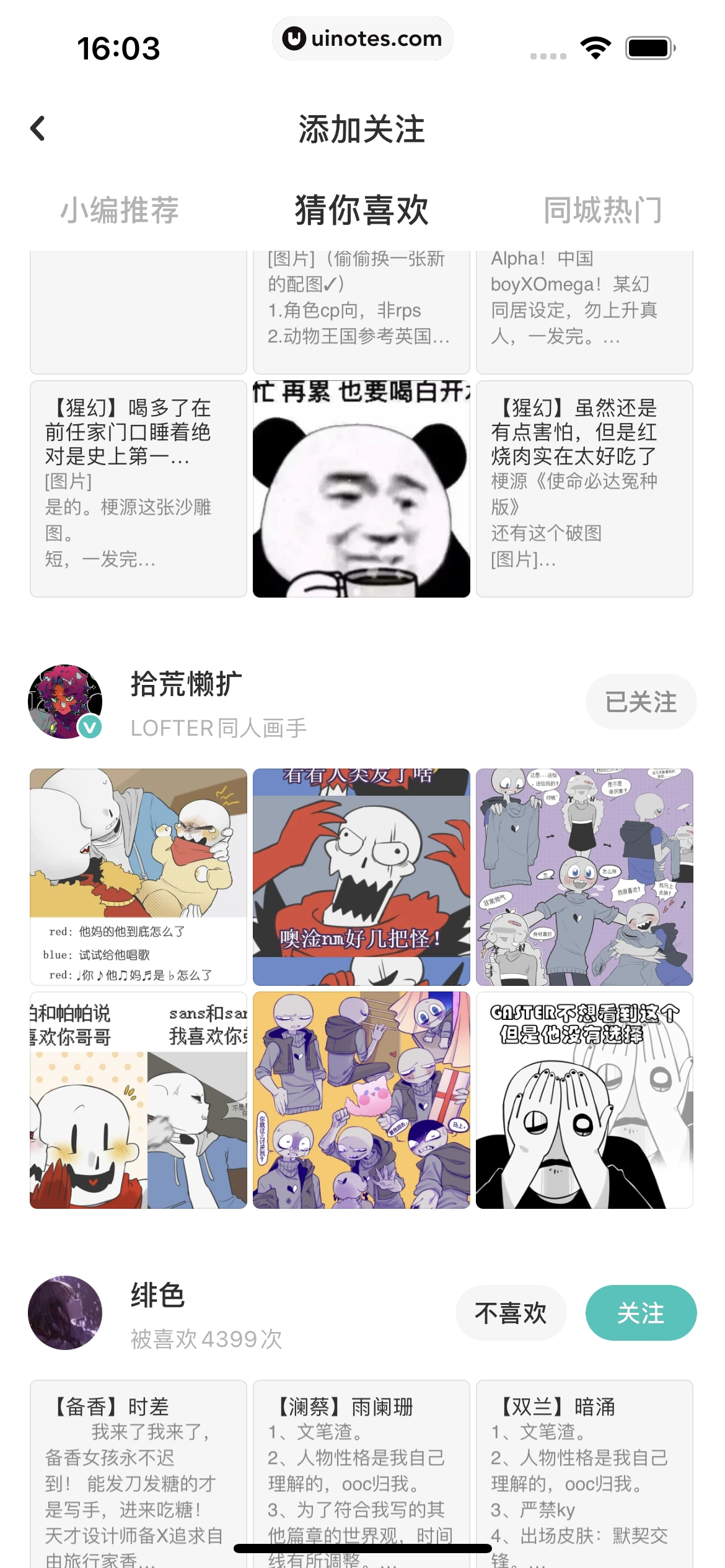Tap 不喜欢 to dismiss 绯色's recommendation

coord(511,1312)
